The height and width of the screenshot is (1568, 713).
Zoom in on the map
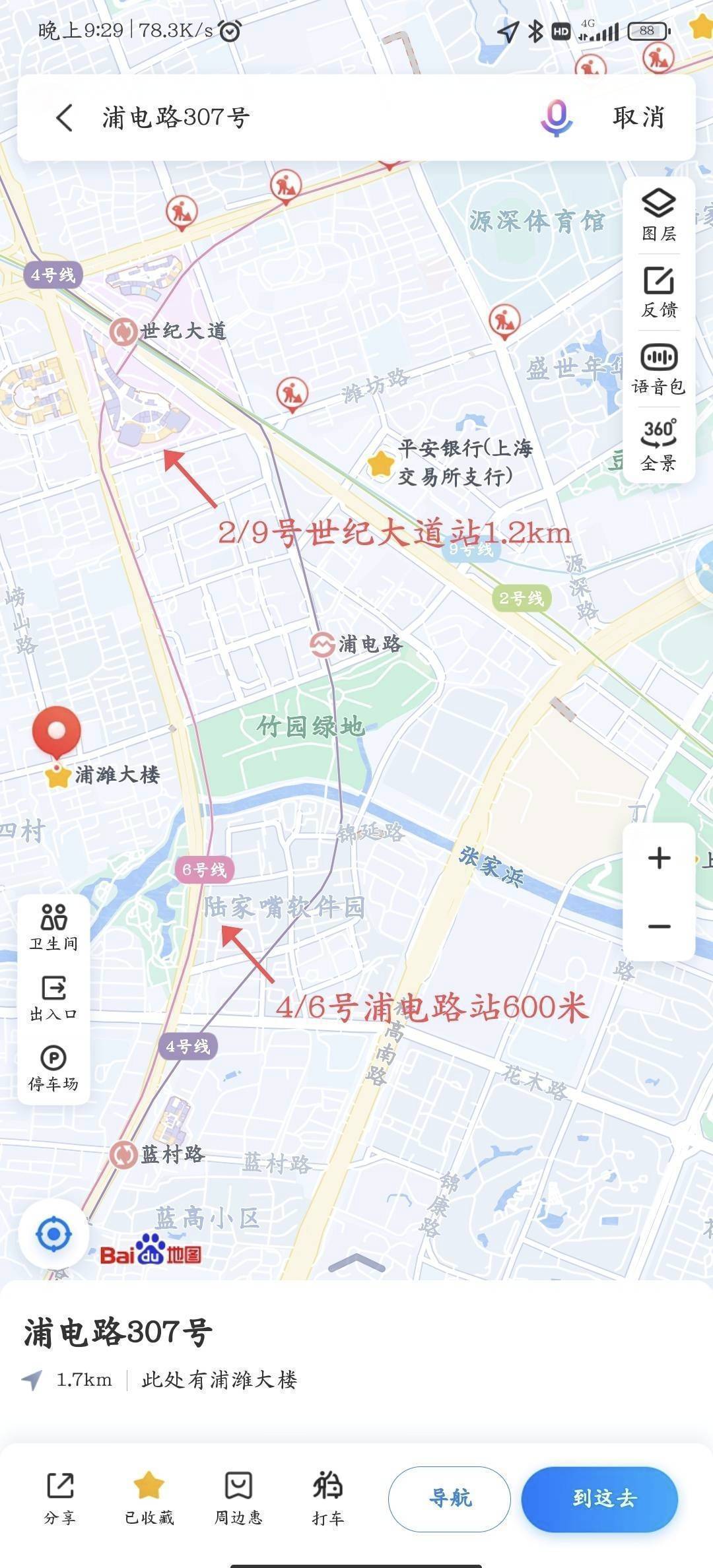coord(659,858)
